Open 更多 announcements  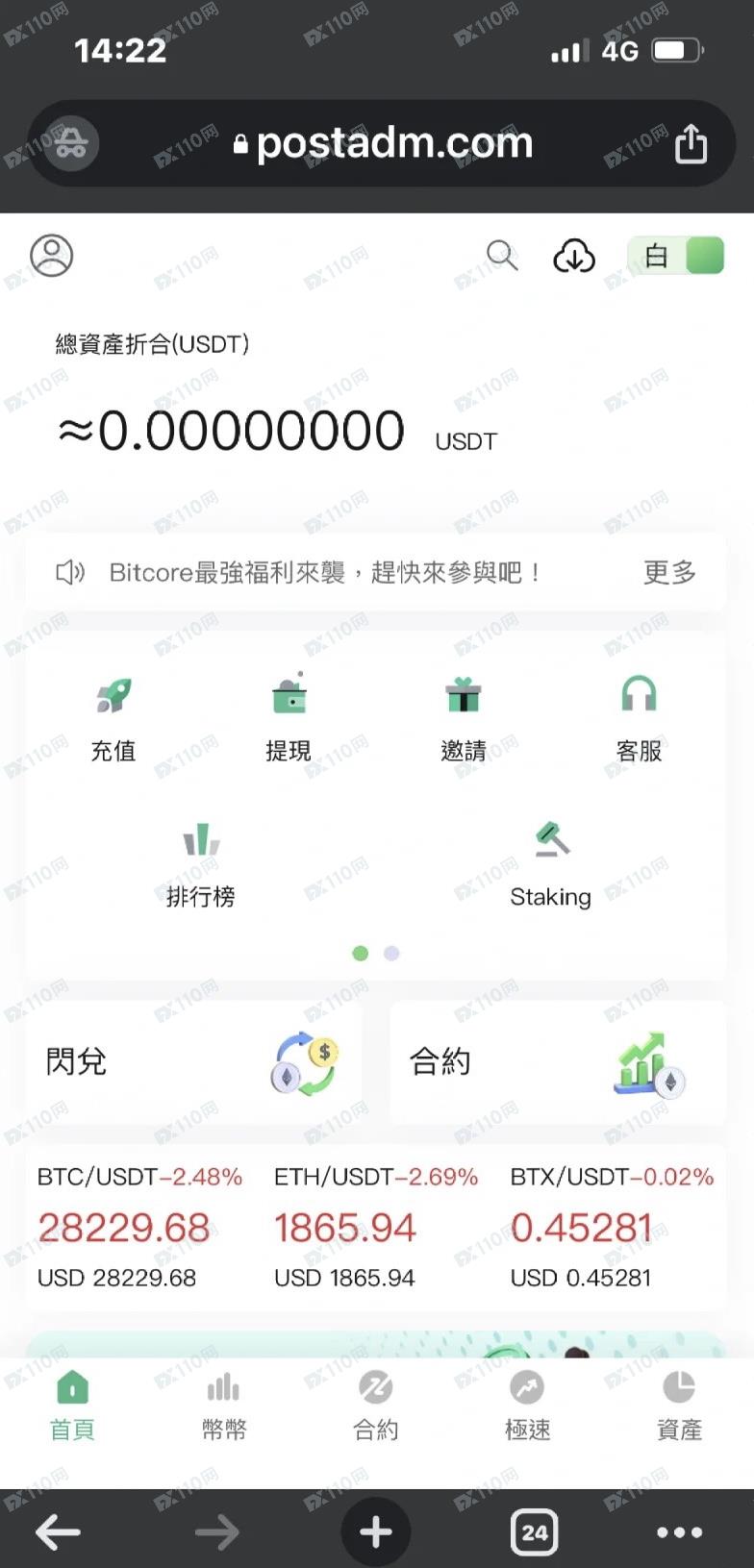pos(669,573)
